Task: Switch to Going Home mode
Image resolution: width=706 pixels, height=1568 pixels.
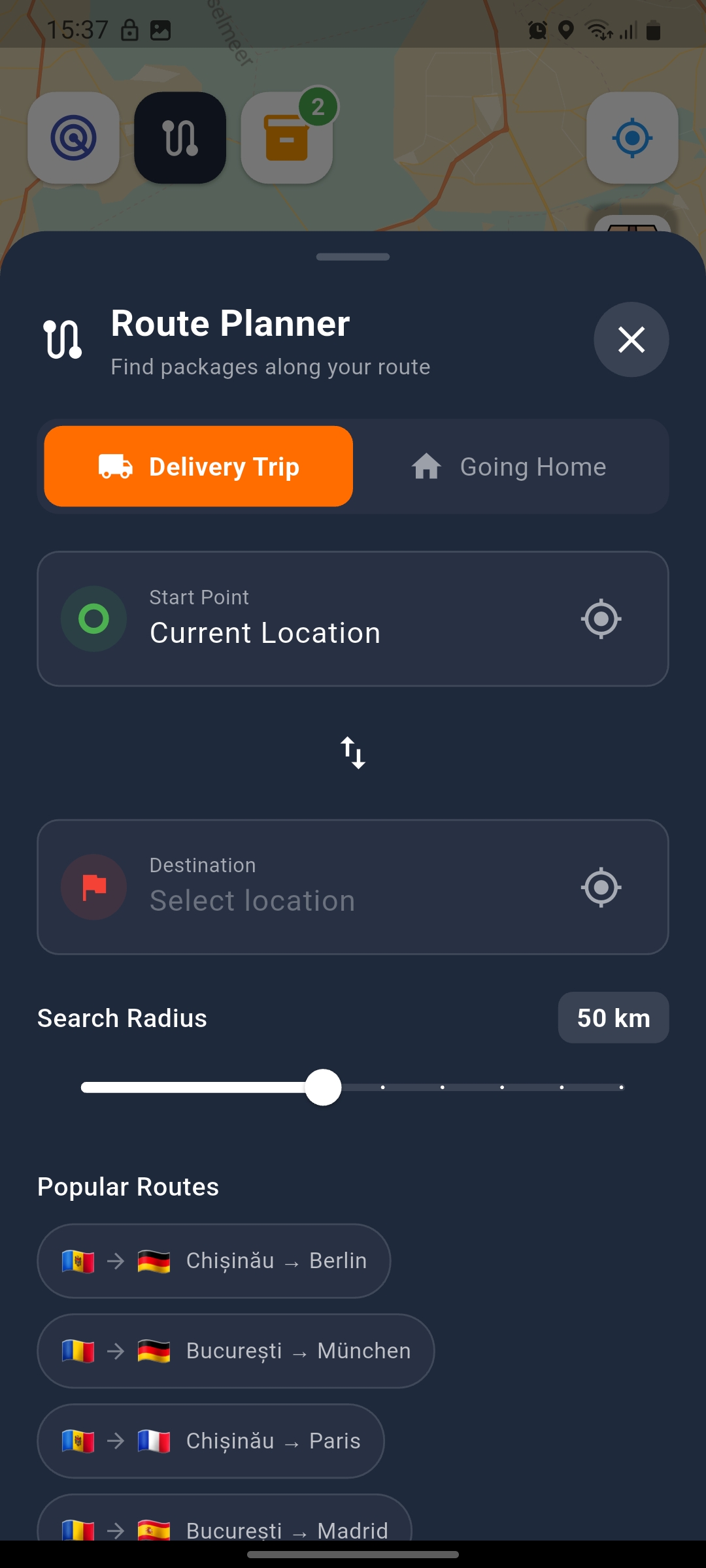Action: click(510, 466)
